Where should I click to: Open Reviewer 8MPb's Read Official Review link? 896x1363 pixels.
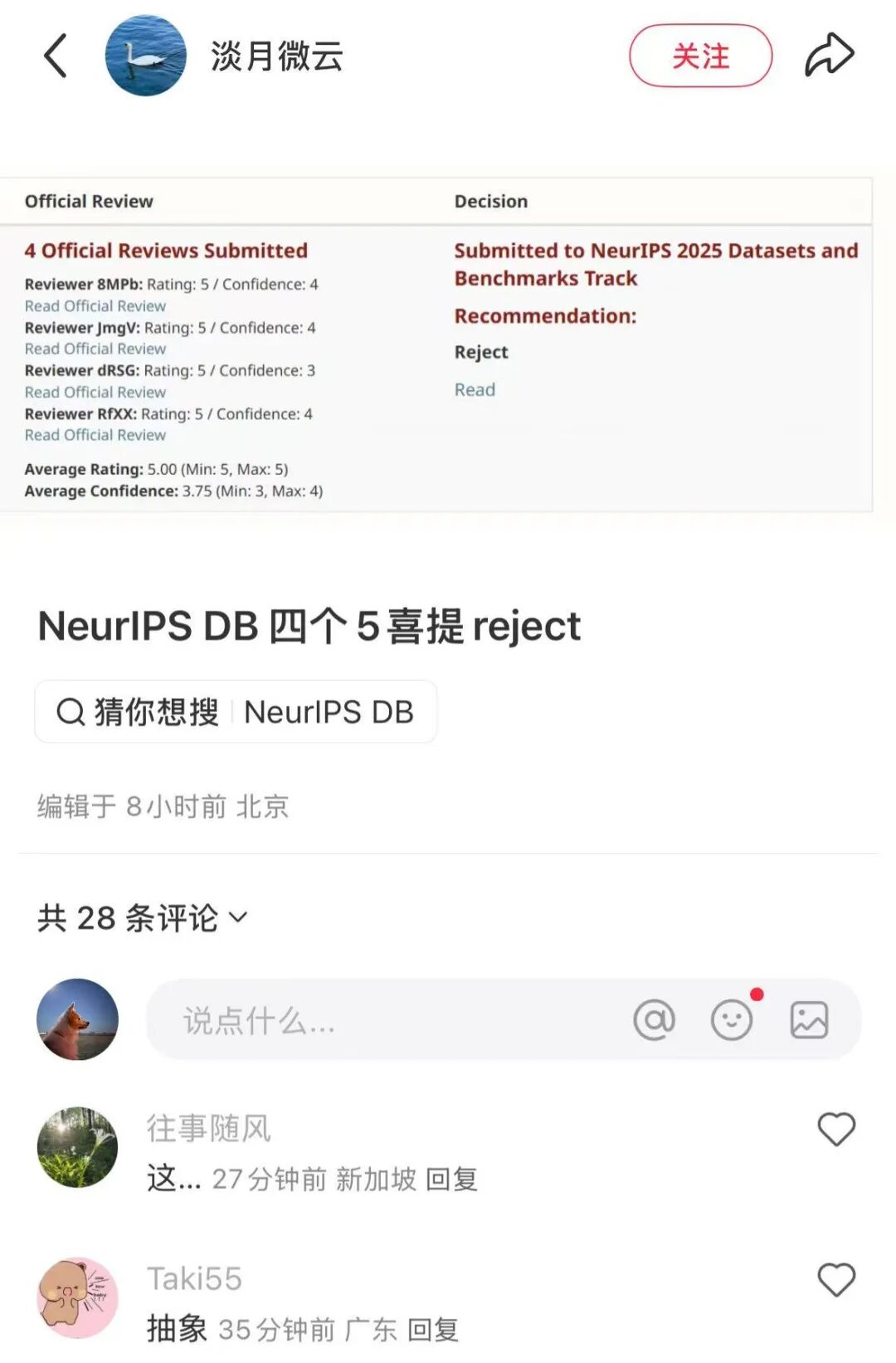coord(96,305)
